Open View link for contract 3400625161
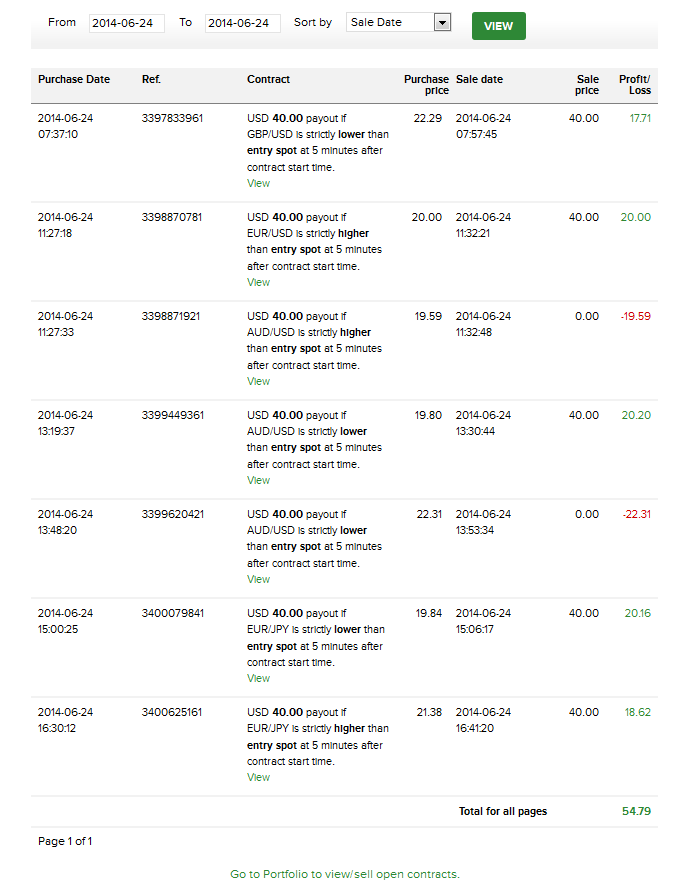Viewport: 692px width, 896px height. pos(258,777)
